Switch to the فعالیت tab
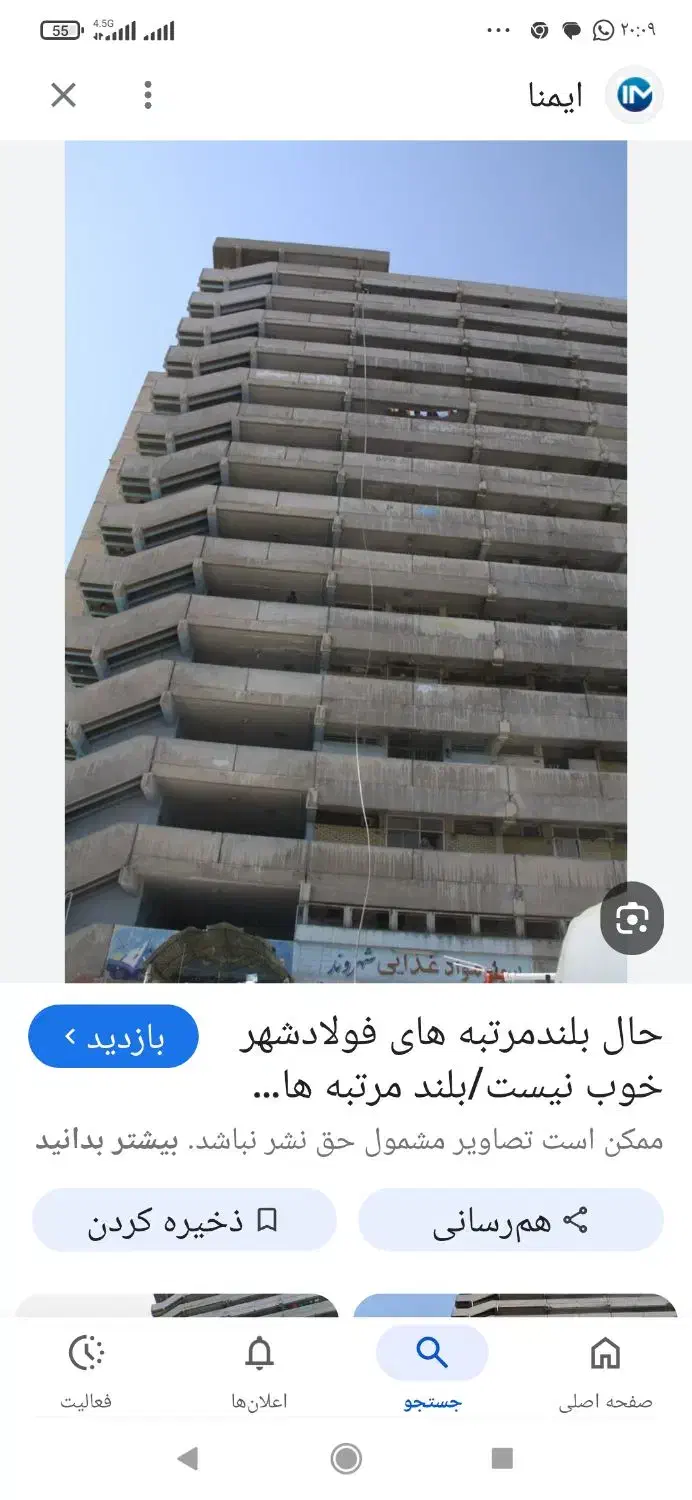 tap(86, 1372)
